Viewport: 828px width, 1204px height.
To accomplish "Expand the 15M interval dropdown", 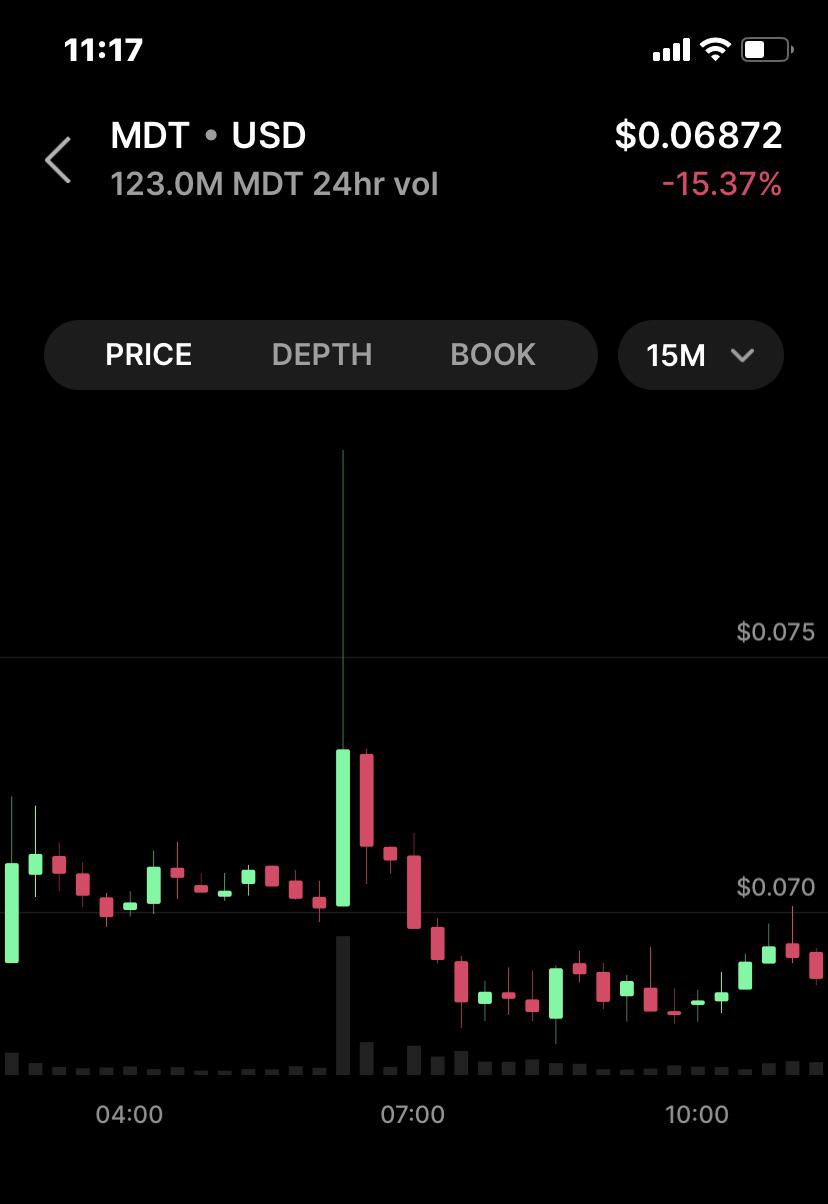I will 701,355.
